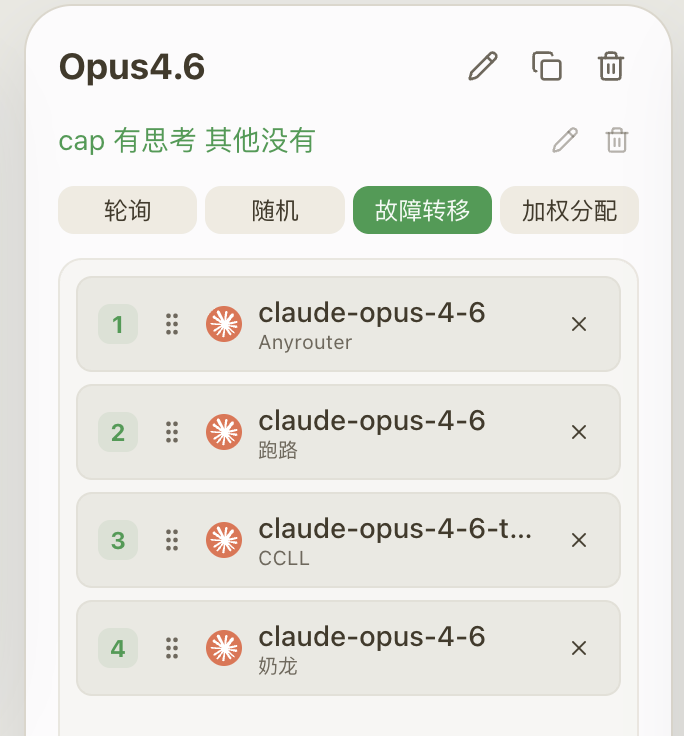Screen dimensions: 684x736
Task: Remove the CCLL model entry
Action: coord(579,540)
